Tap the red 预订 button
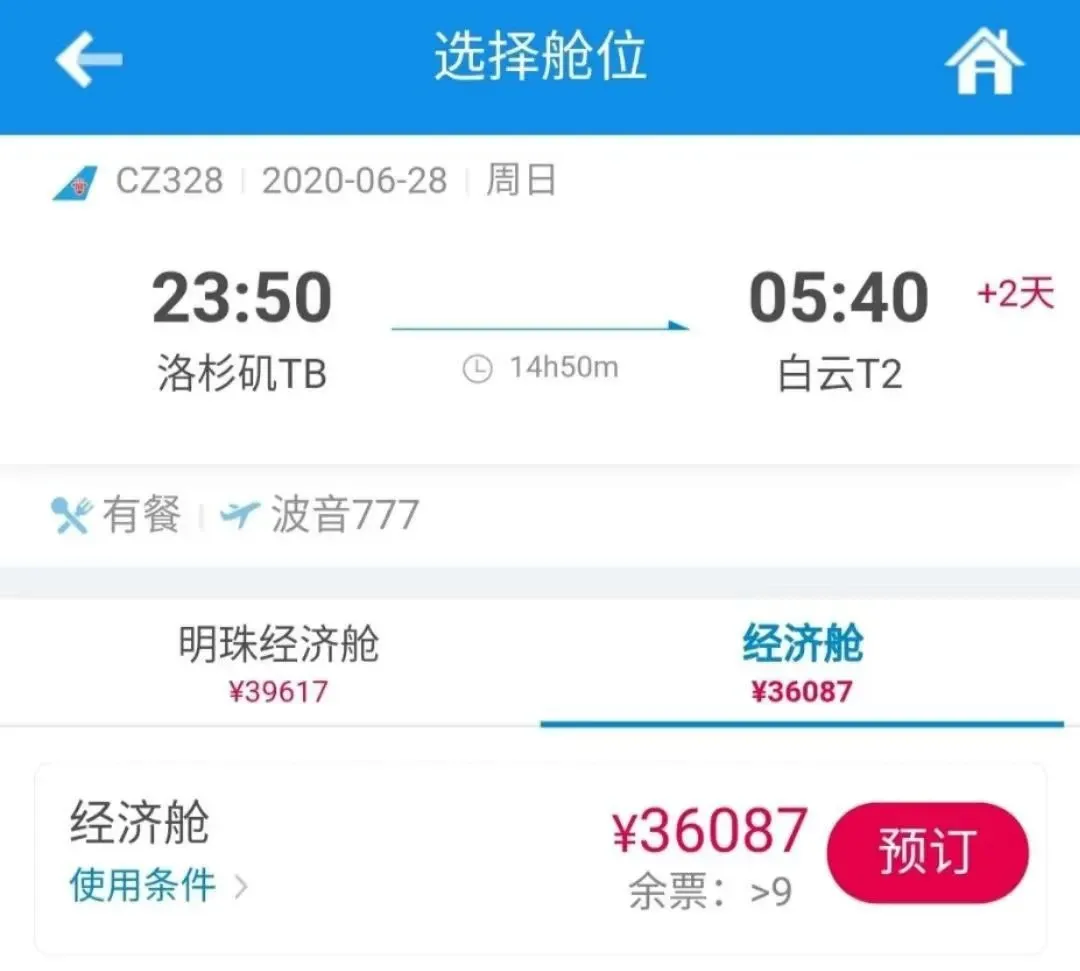 point(926,852)
